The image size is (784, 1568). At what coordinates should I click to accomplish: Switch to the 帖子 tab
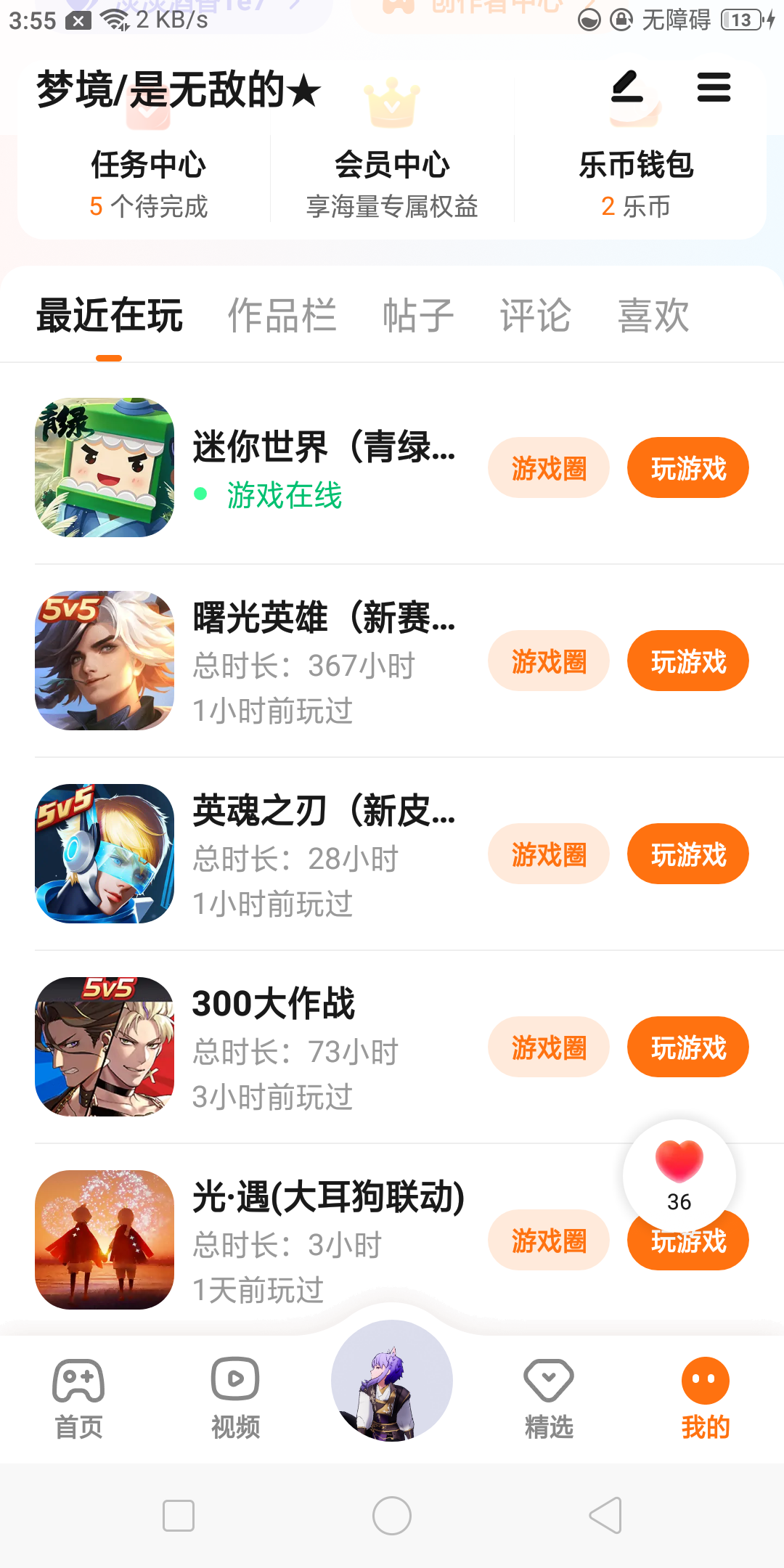(x=418, y=316)
